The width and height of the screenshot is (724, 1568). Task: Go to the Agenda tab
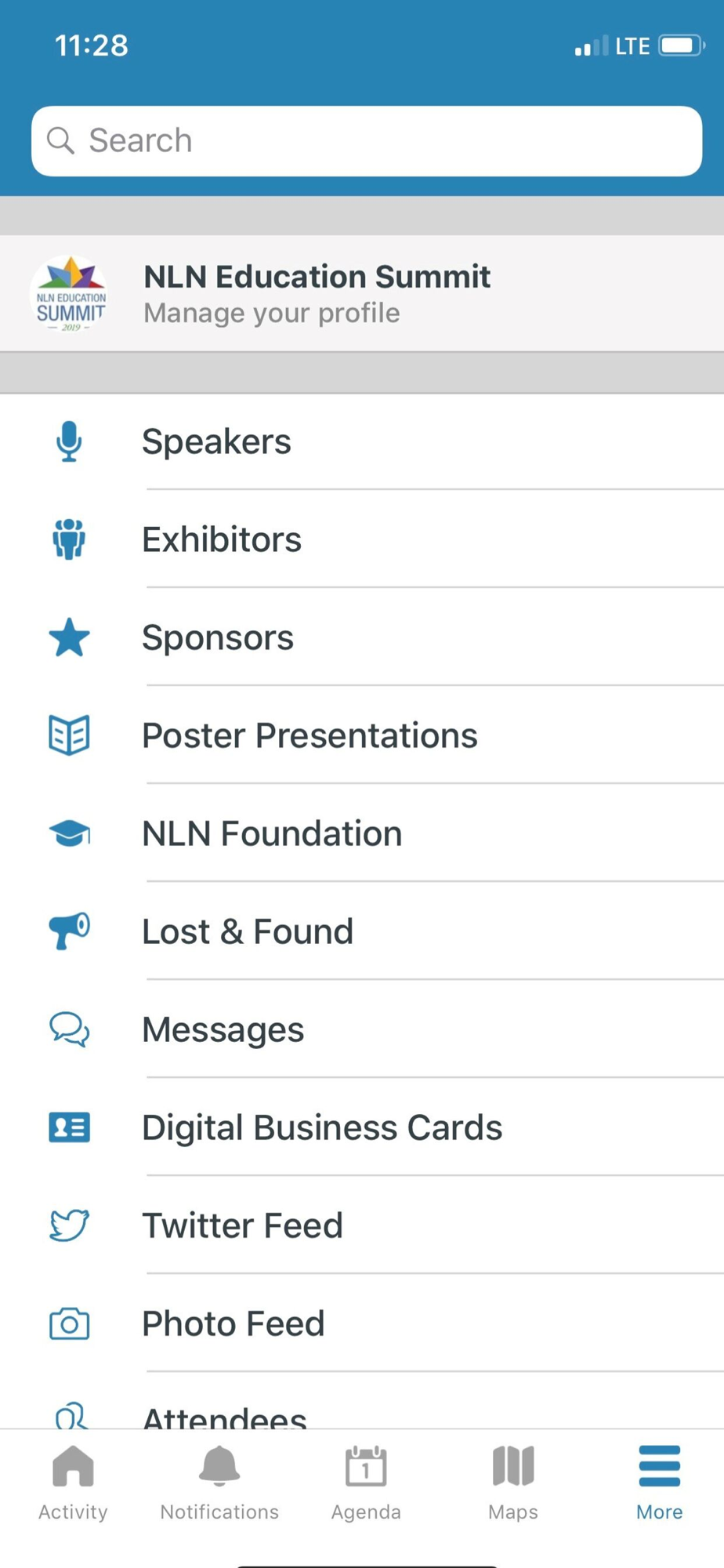pyautogui.click(x=366, y=1483)
